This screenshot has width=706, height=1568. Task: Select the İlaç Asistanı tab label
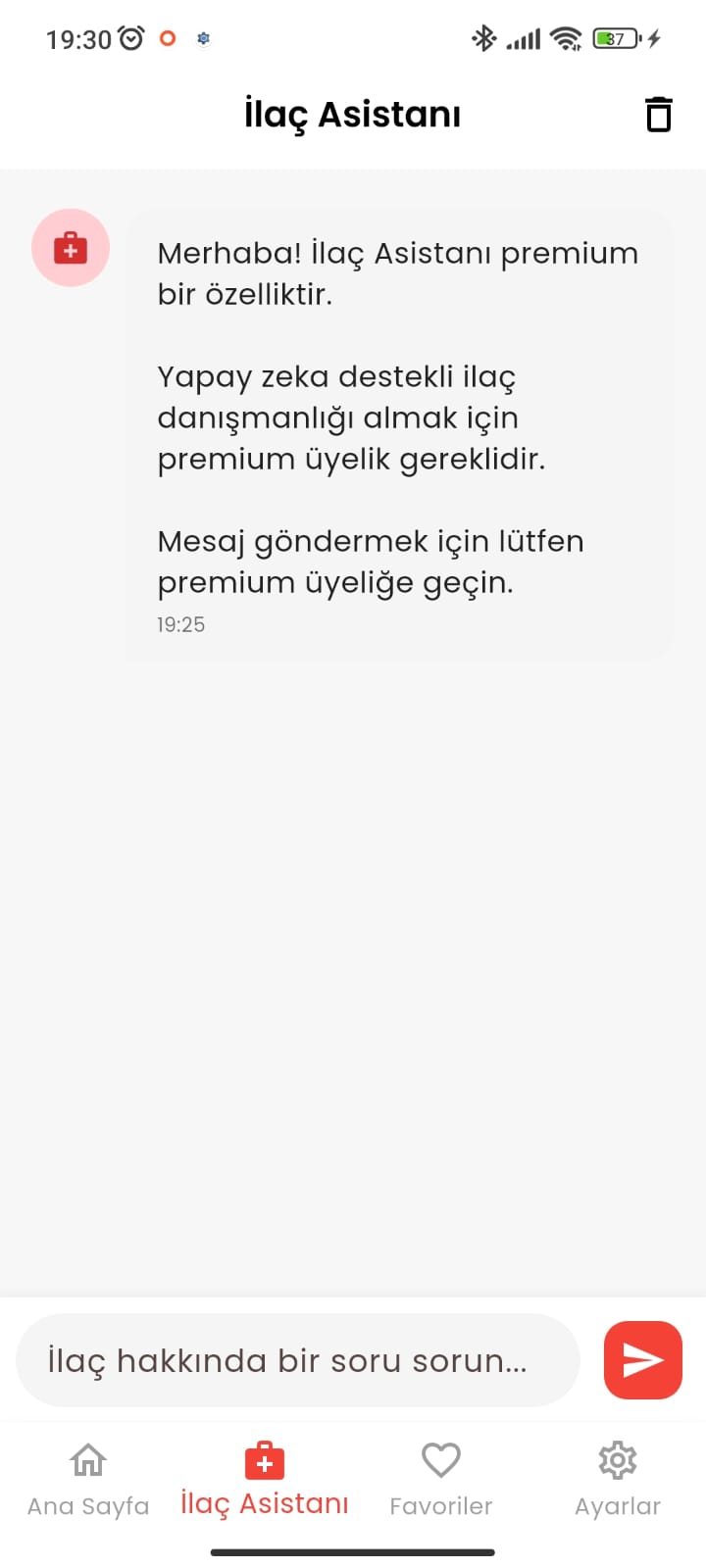tap(265, 1502)
